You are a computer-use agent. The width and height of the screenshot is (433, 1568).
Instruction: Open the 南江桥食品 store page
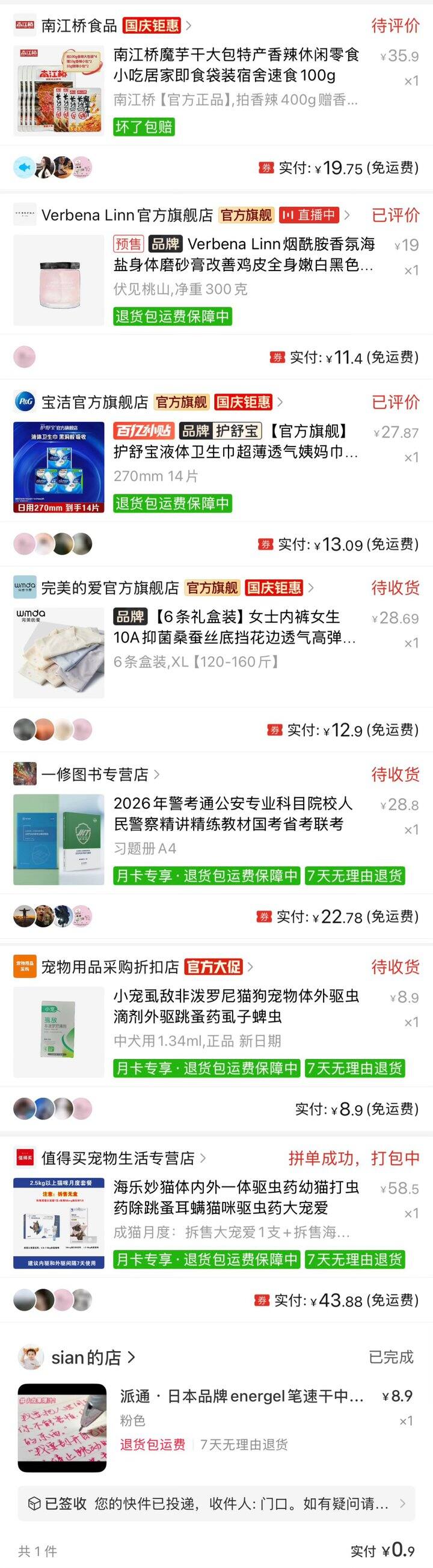tap(79, 26)
